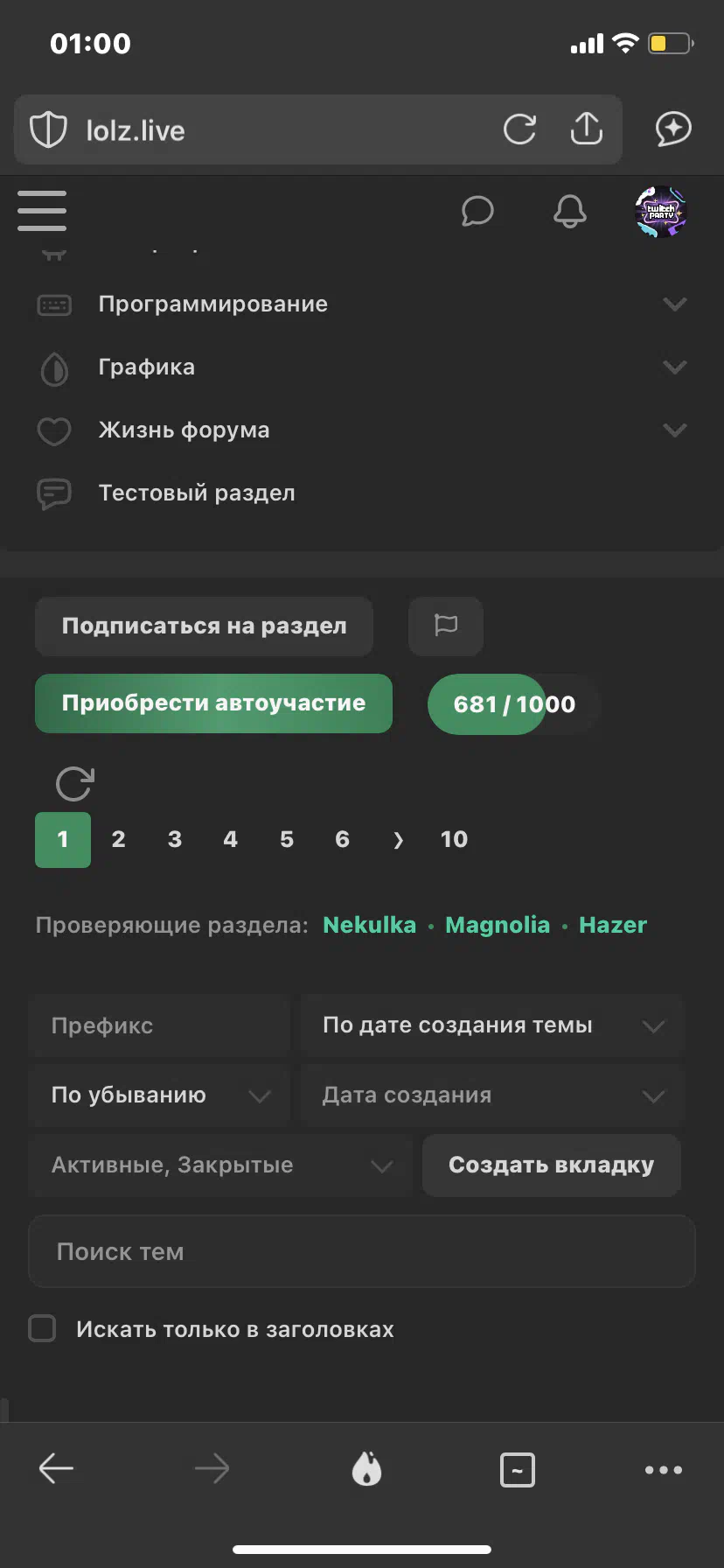Image resolution: width=724 pixels, height=1568 pixels.
Task: Go to page 3
Action: (x=175, y=839)
